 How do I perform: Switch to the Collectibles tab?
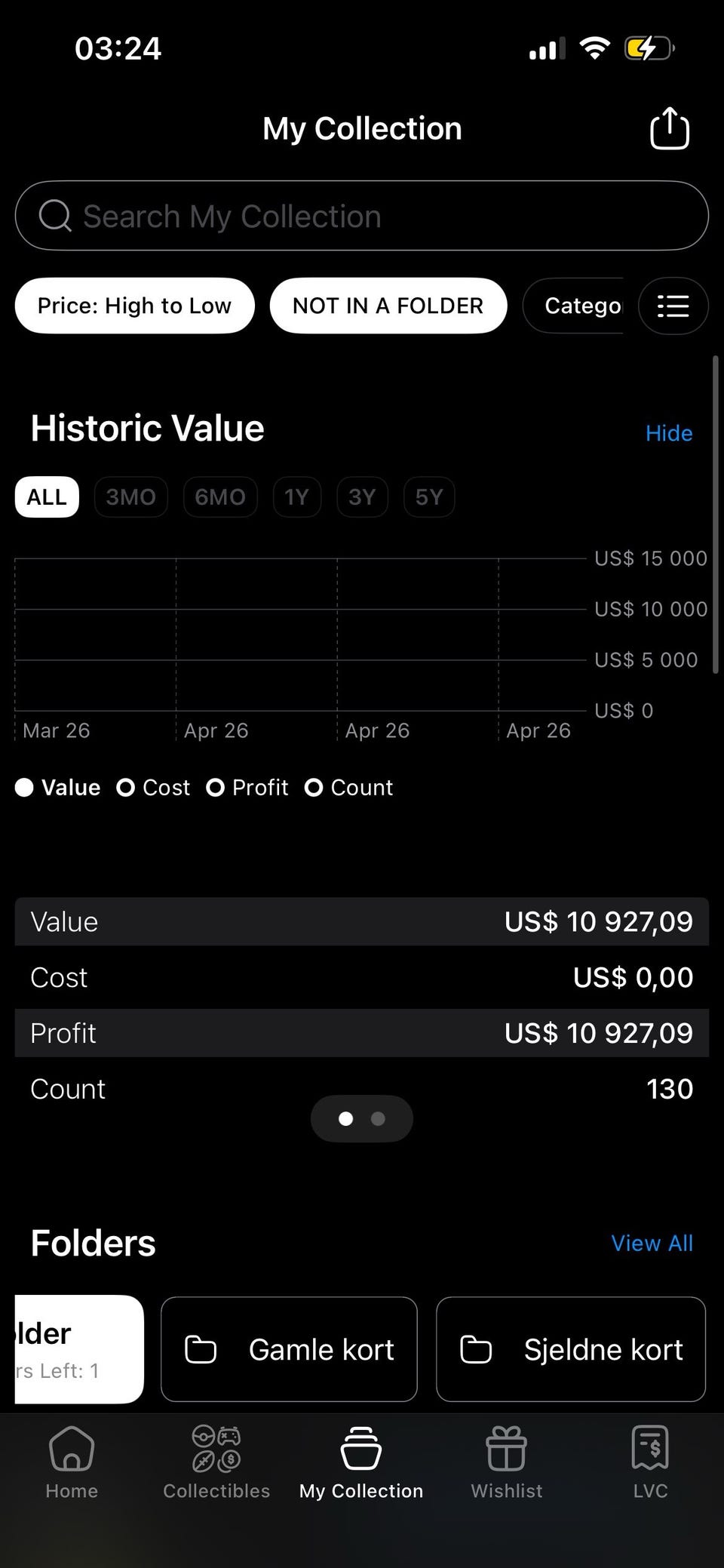(x=216, y=1462)
